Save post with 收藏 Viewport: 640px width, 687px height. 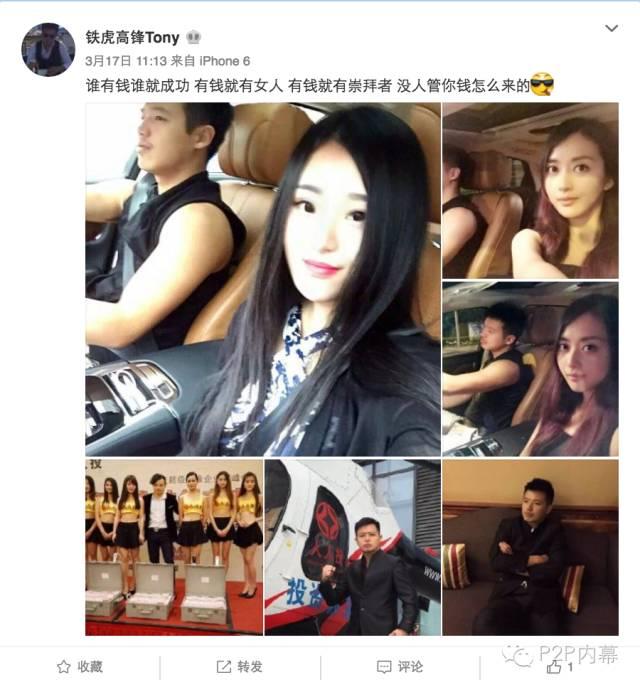click(x=80, y=666)
